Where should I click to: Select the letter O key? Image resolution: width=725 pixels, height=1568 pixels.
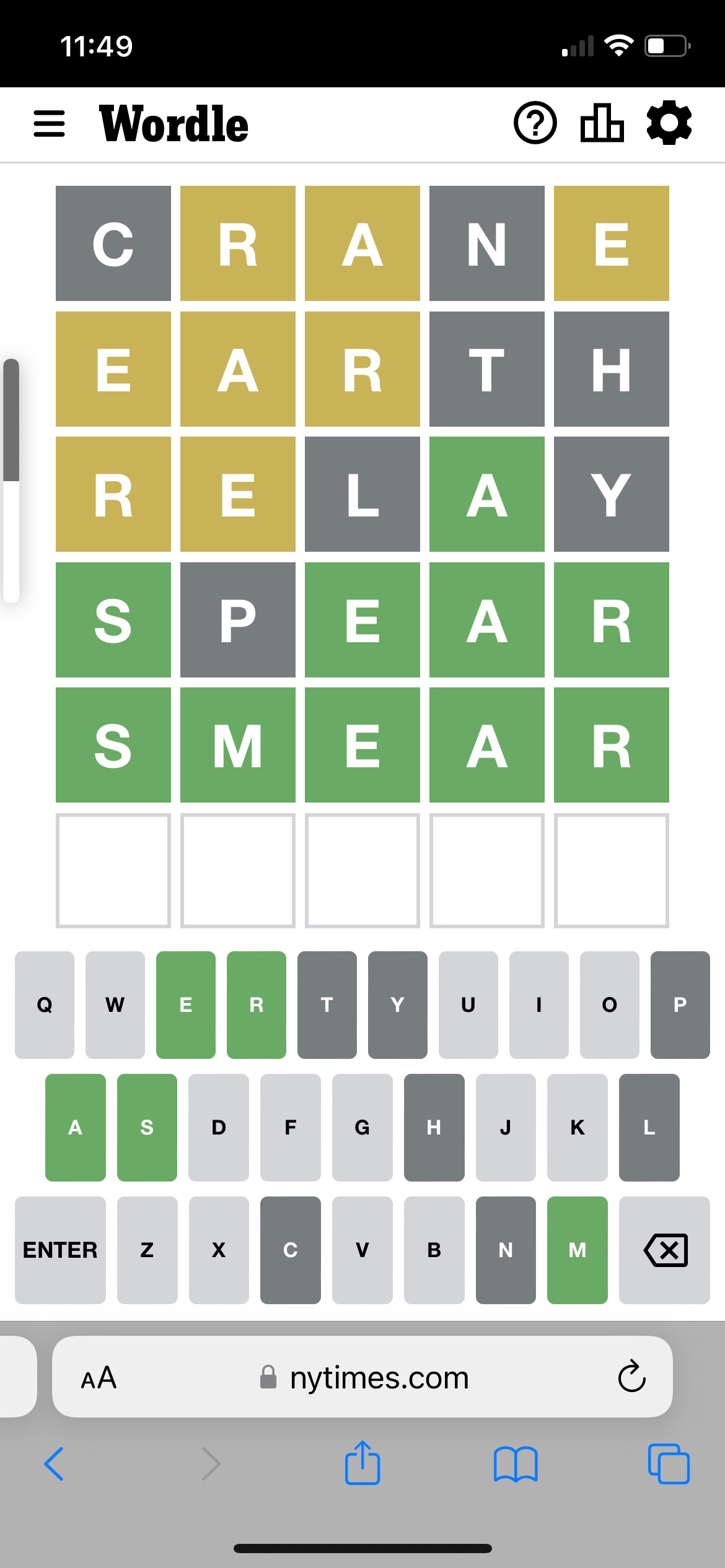(x=609, y=1004)
